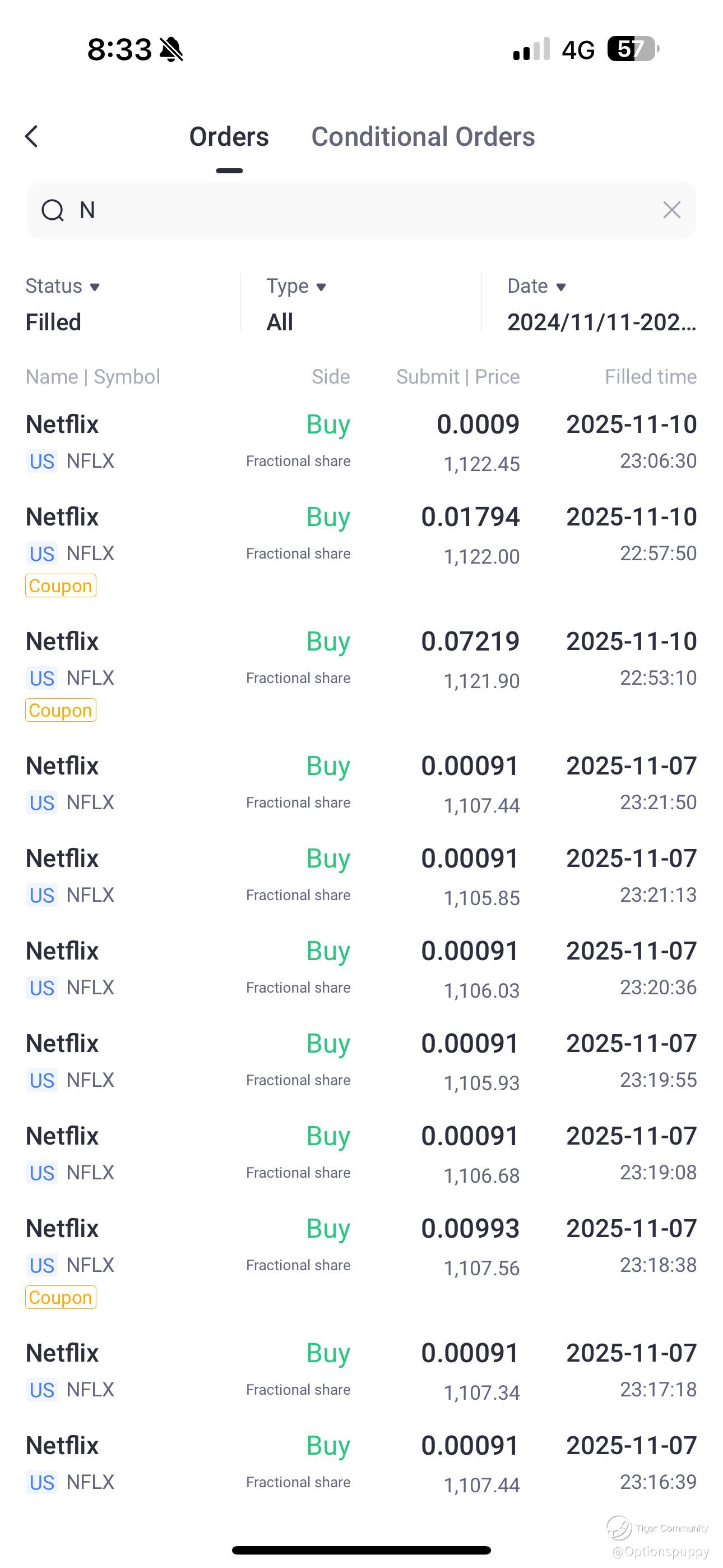Open the Netflix order filled at 23:19:55
The image size is (723, 1568).
click(x=361, y=1061)
